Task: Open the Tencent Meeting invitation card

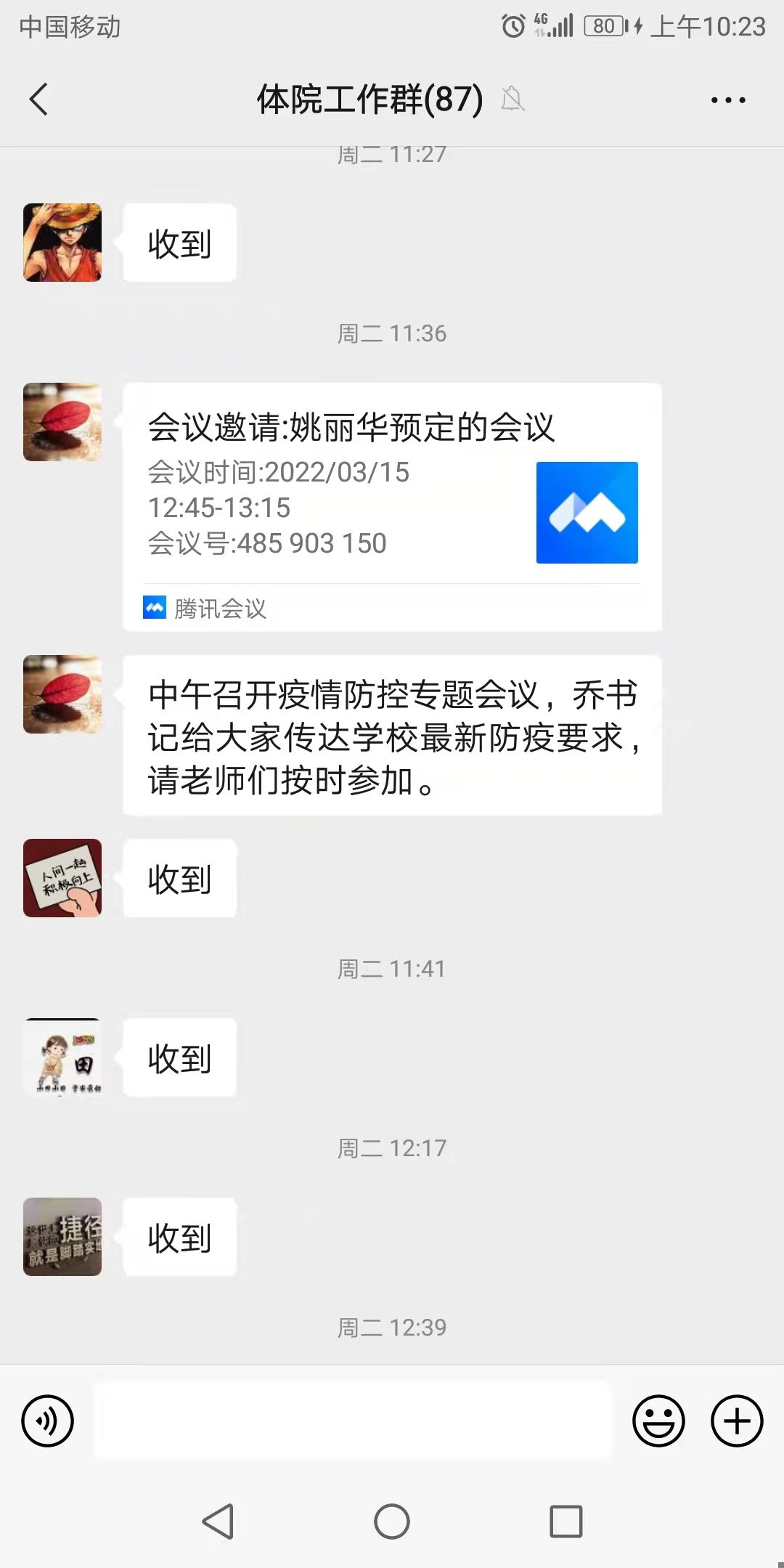Action: click(x=392, y=506)
